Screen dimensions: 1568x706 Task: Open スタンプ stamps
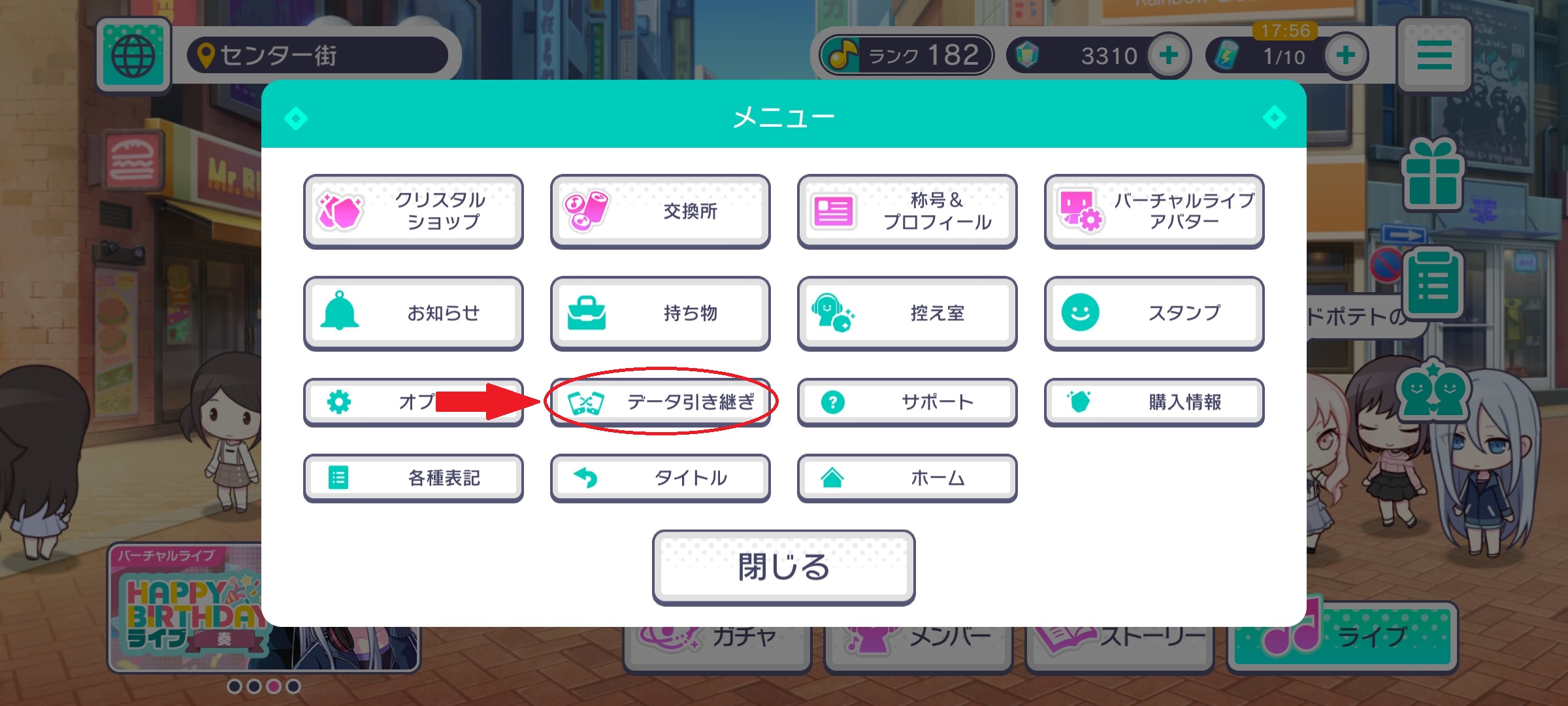[1154, 312]
